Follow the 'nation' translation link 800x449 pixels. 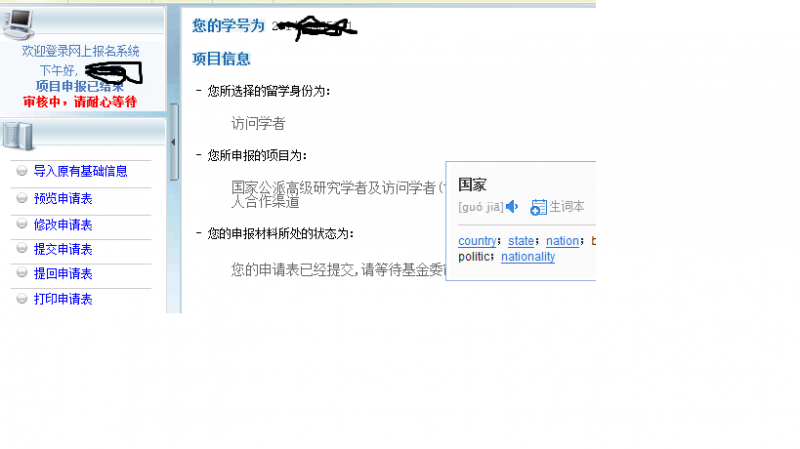click(562, 241)
